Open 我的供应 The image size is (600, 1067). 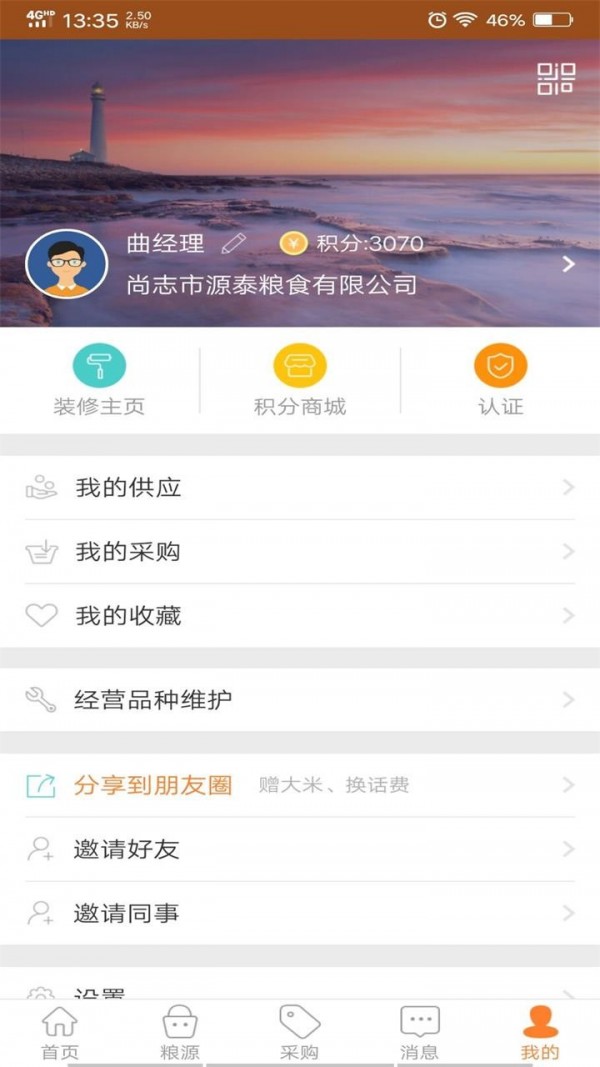[x=300, y=488]
